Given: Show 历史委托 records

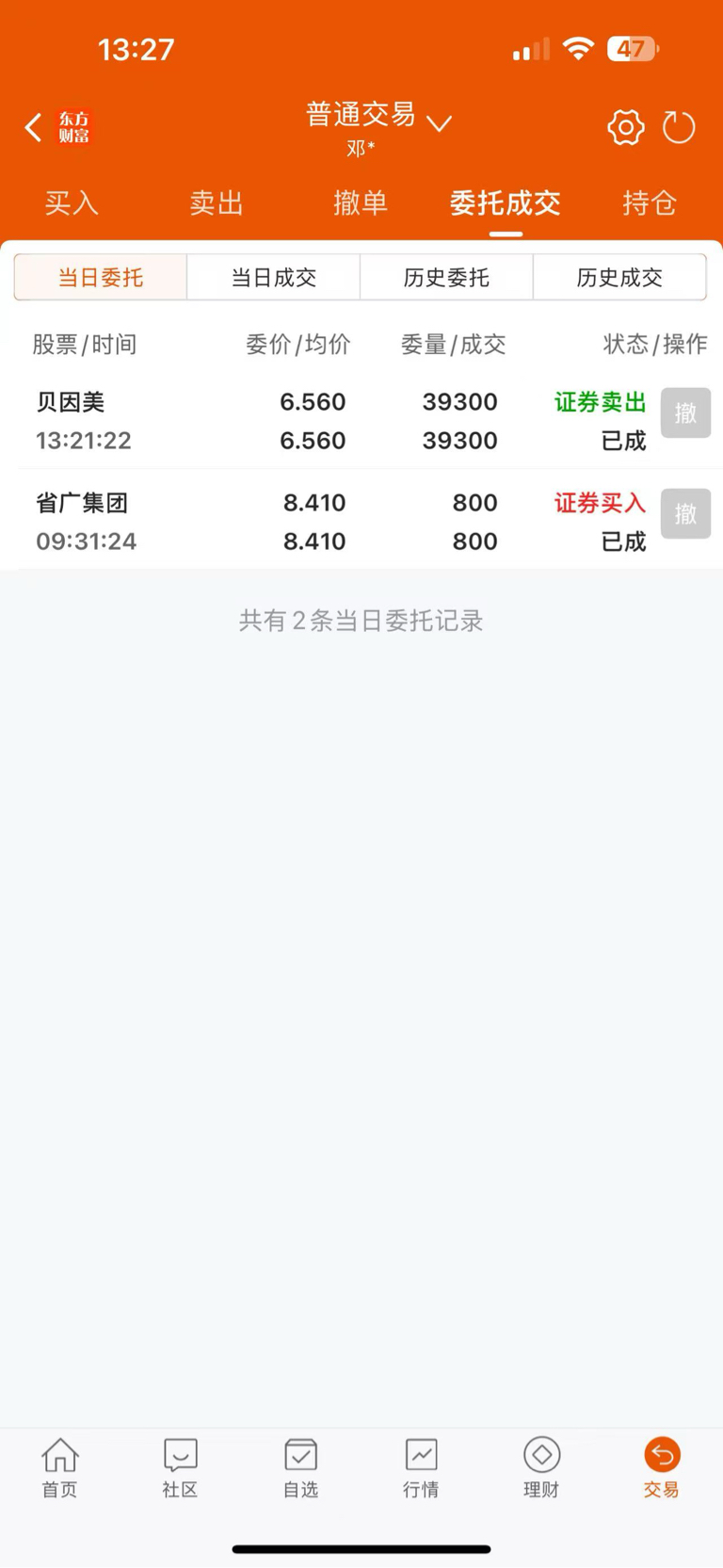Looking at the screenshot, I should (x=447, y=277).
